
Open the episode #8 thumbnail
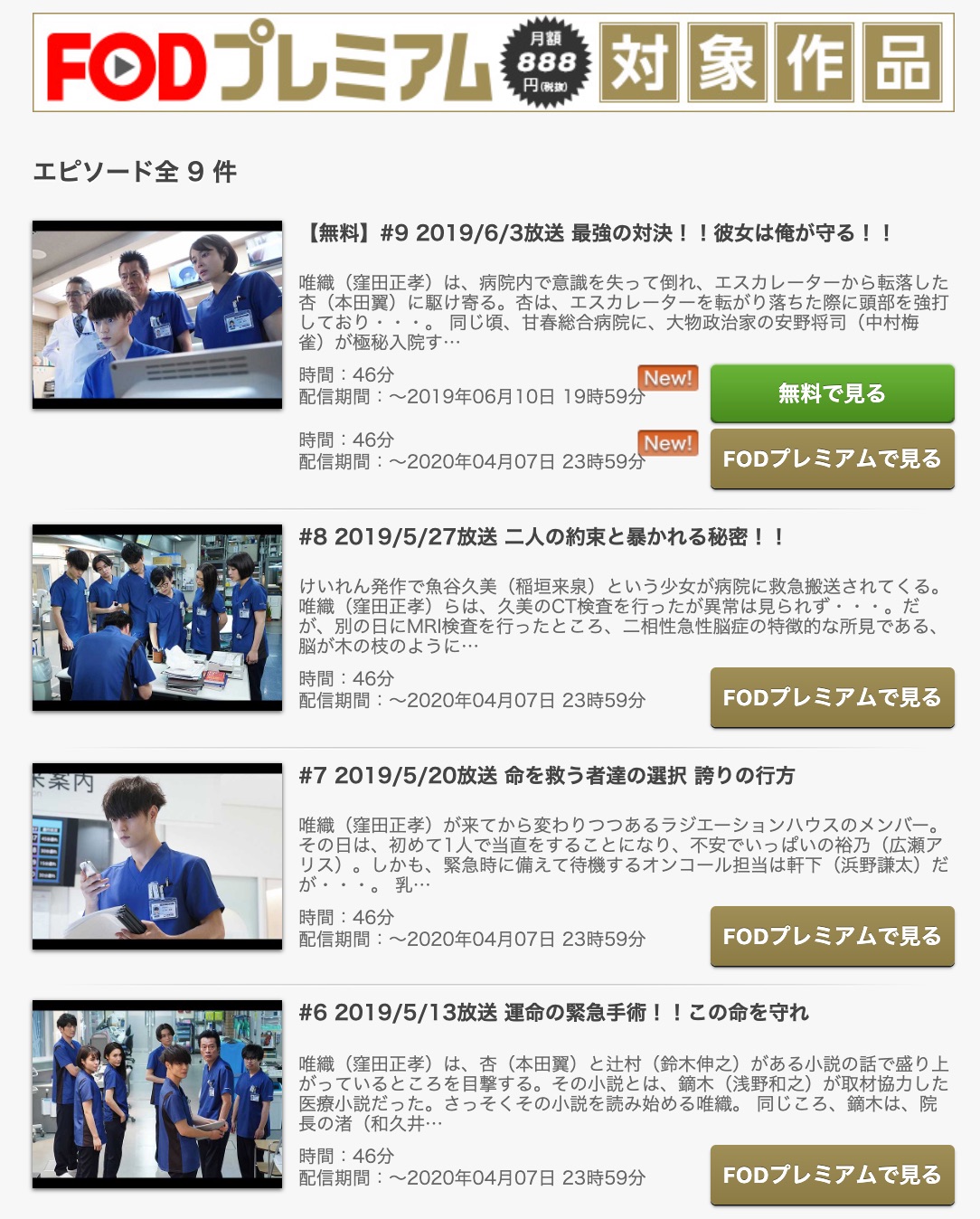(157, 618)
